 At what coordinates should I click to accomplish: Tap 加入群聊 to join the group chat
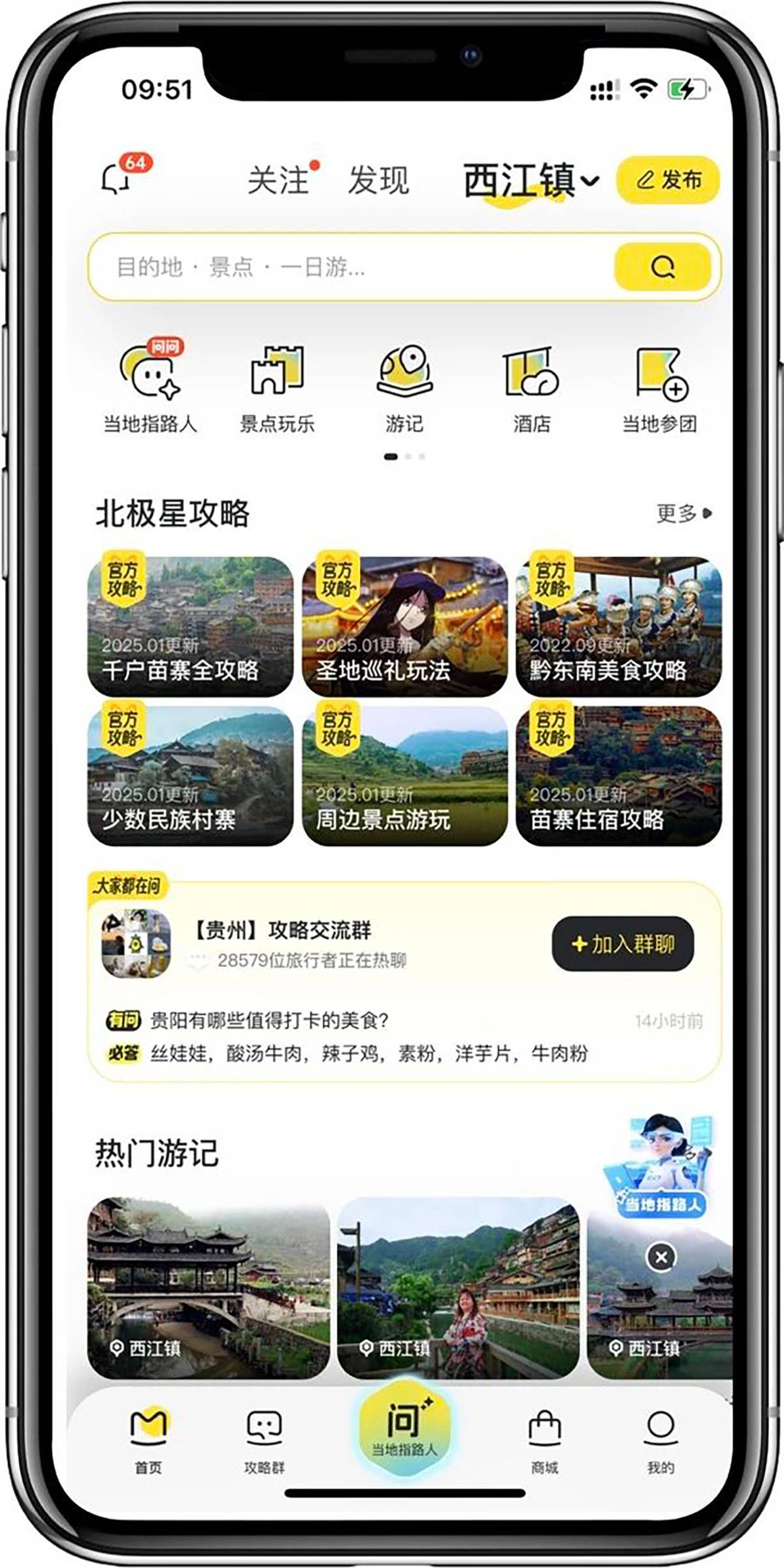click(623, 943)
